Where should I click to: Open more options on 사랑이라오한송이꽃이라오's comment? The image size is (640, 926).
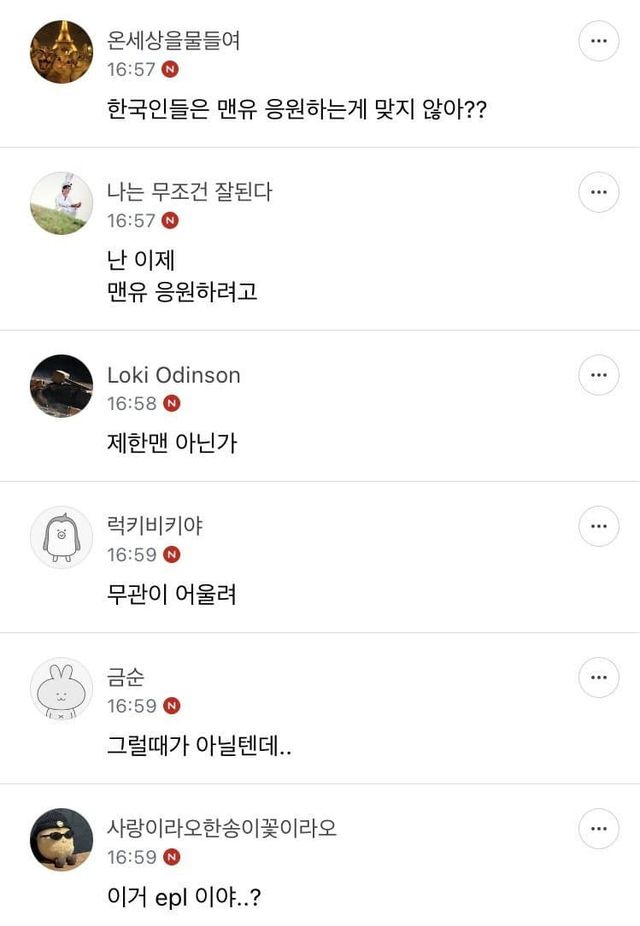pyautogui.click(x=599, y=829)
